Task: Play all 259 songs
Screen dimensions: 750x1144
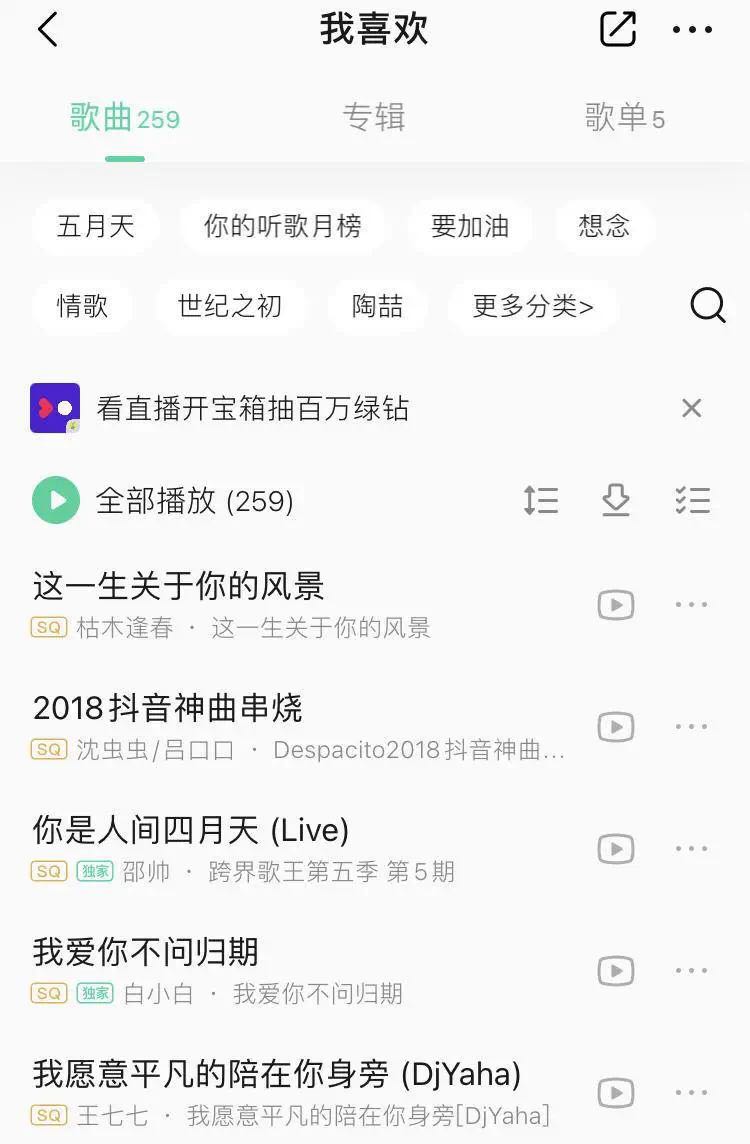Action: [56, 500]
